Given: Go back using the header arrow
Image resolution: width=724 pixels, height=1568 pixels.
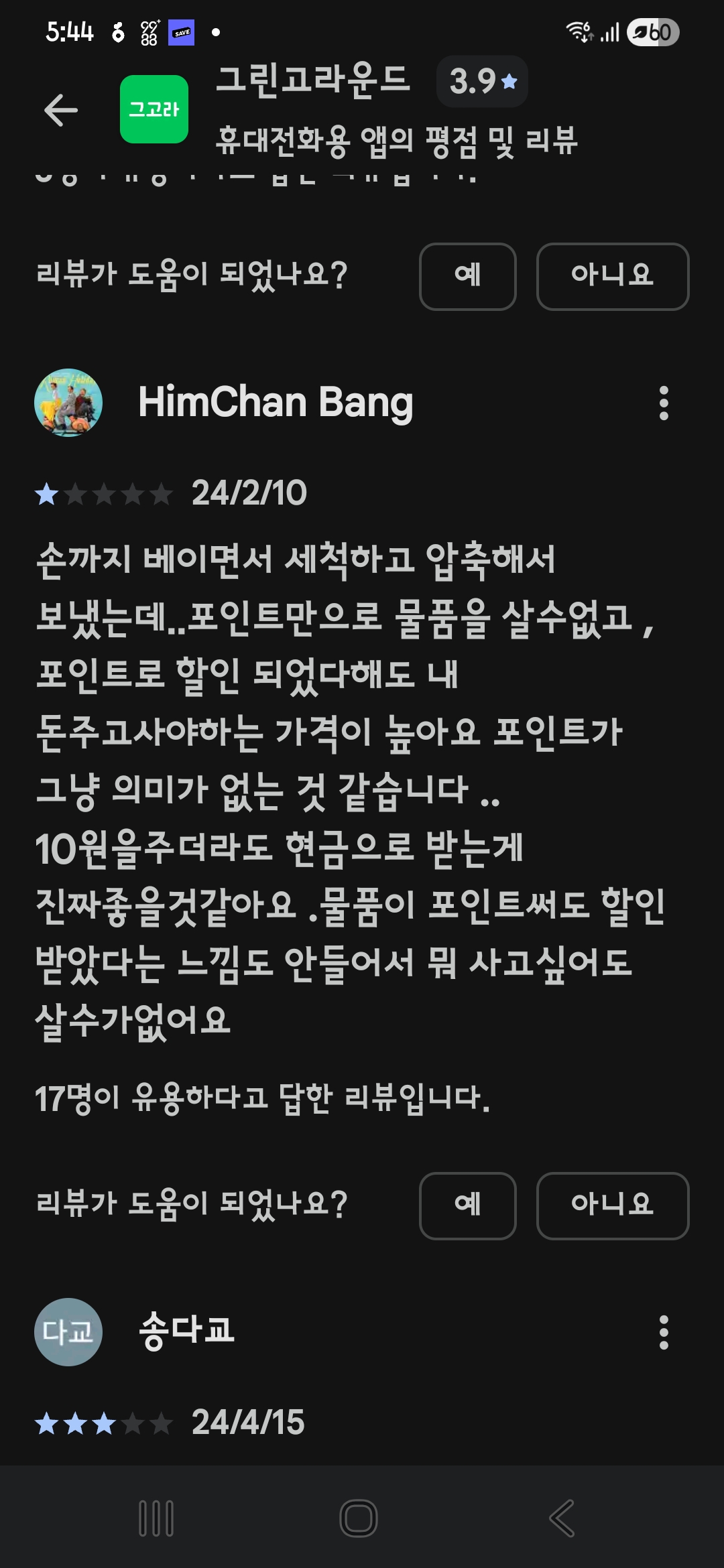Looking at the screenshot, I should (x=61, y=110).
